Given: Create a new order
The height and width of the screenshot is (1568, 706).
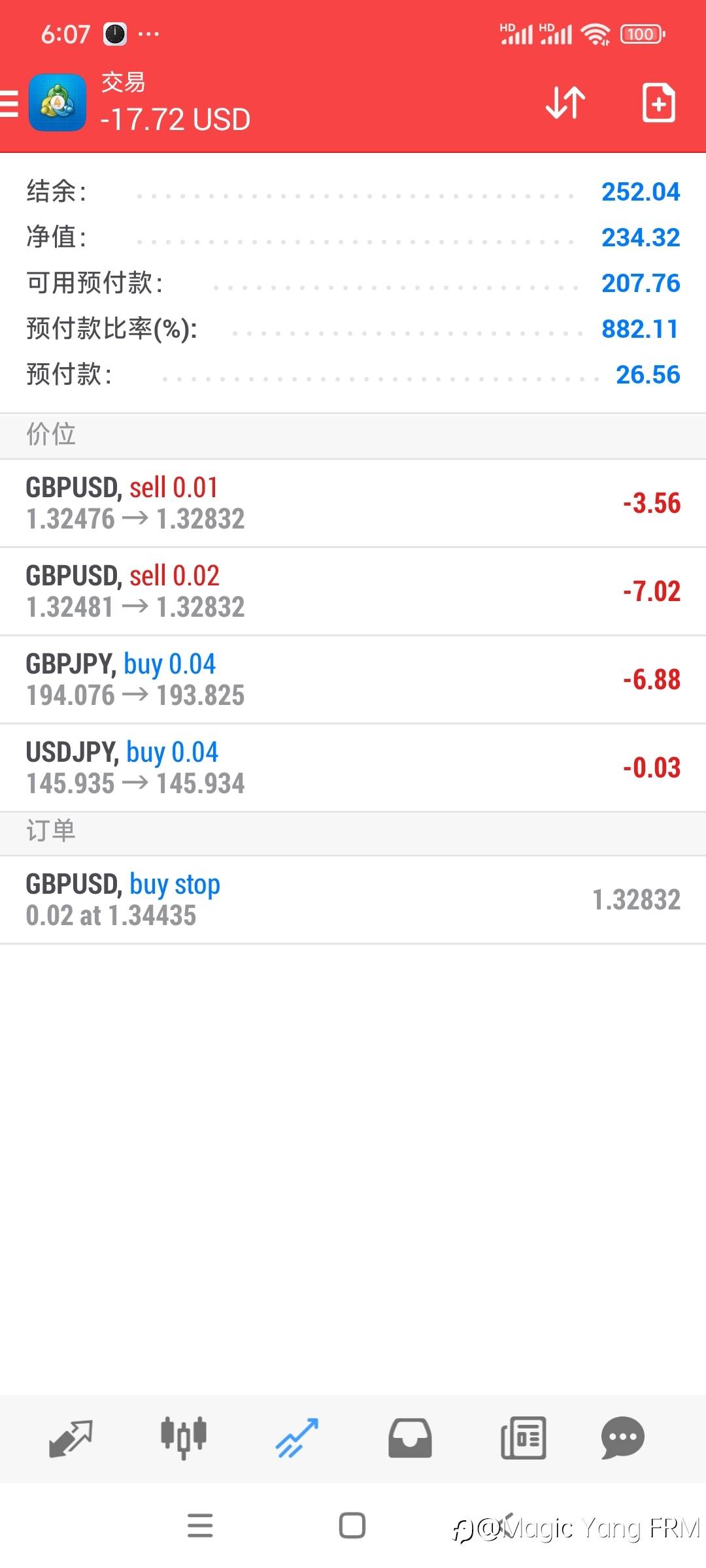Looking at the screenshot, I should click(658, 103).
